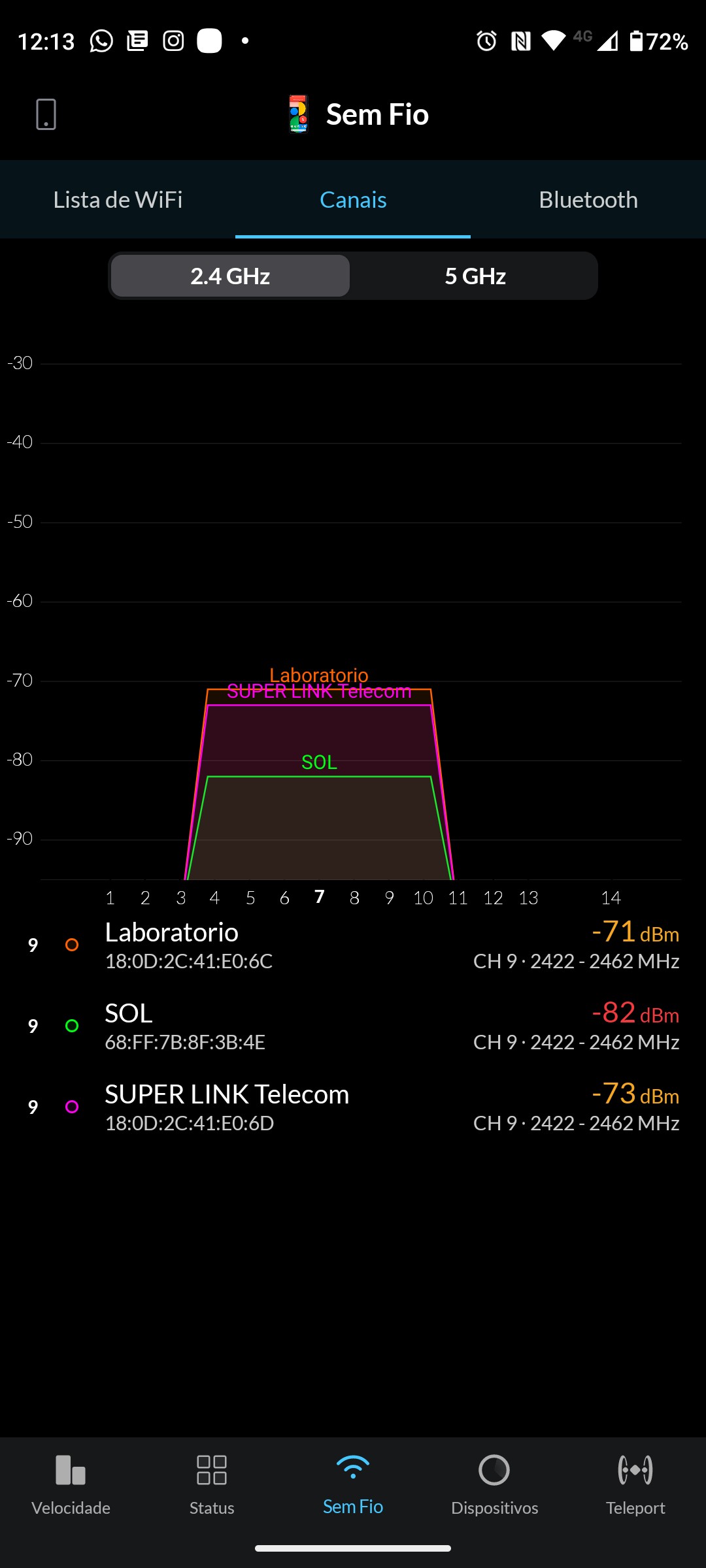Switch to the 5 GHz band
Screen dimensions: 706x1568
475,276
